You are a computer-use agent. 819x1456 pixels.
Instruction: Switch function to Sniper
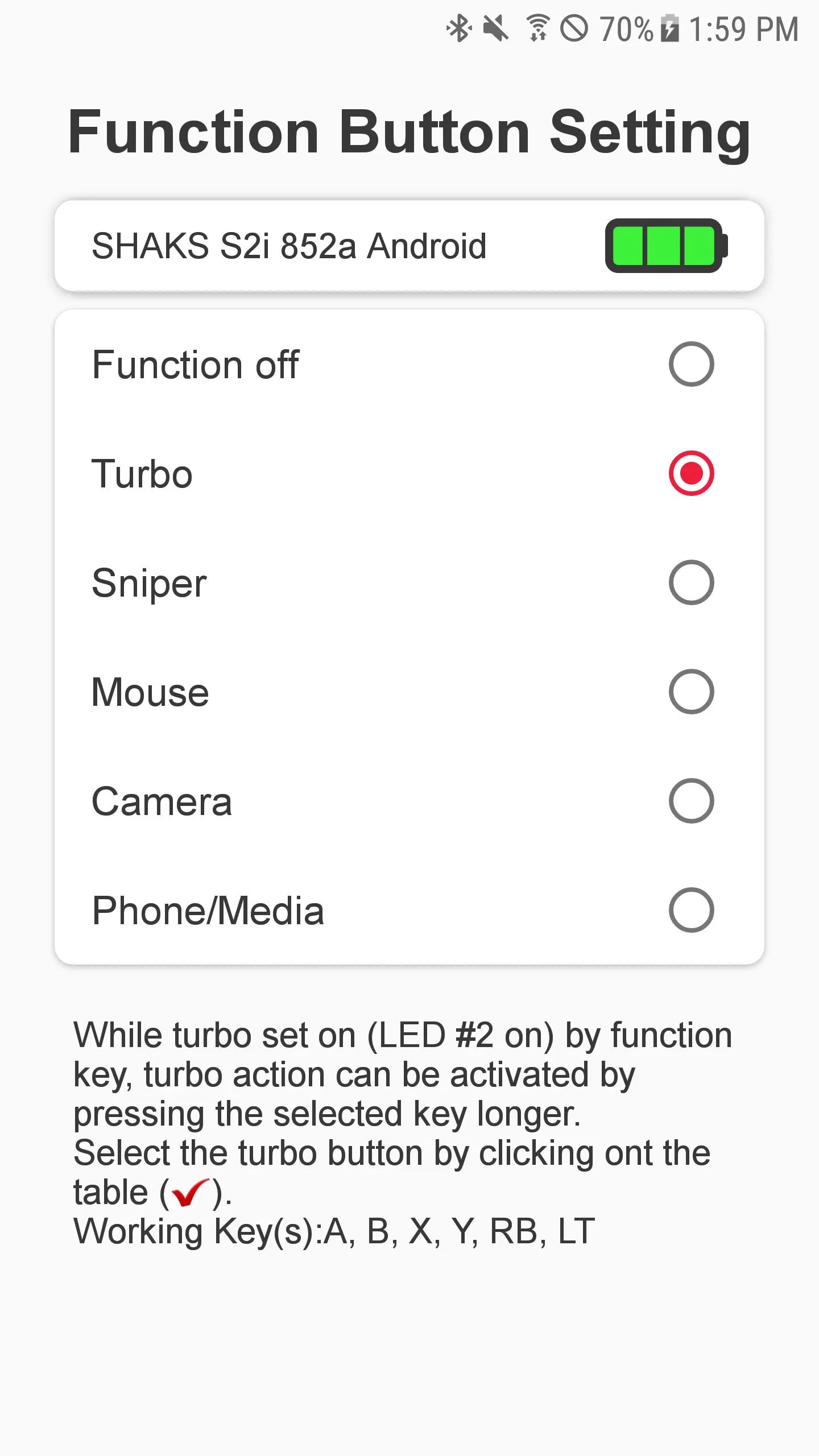click(690, 582)
